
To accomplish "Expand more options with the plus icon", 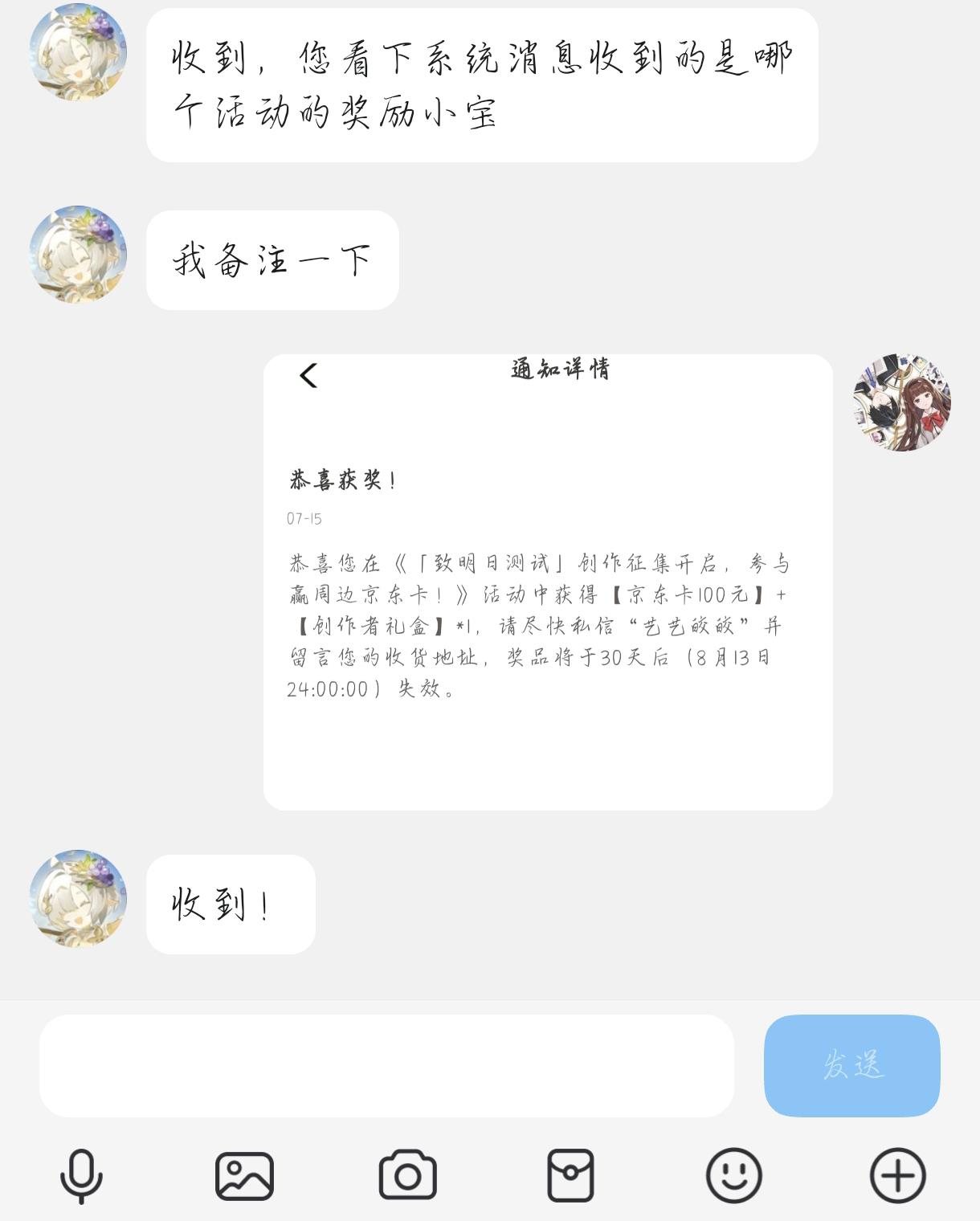I will pyautogui.click(x=897, y=1176).
